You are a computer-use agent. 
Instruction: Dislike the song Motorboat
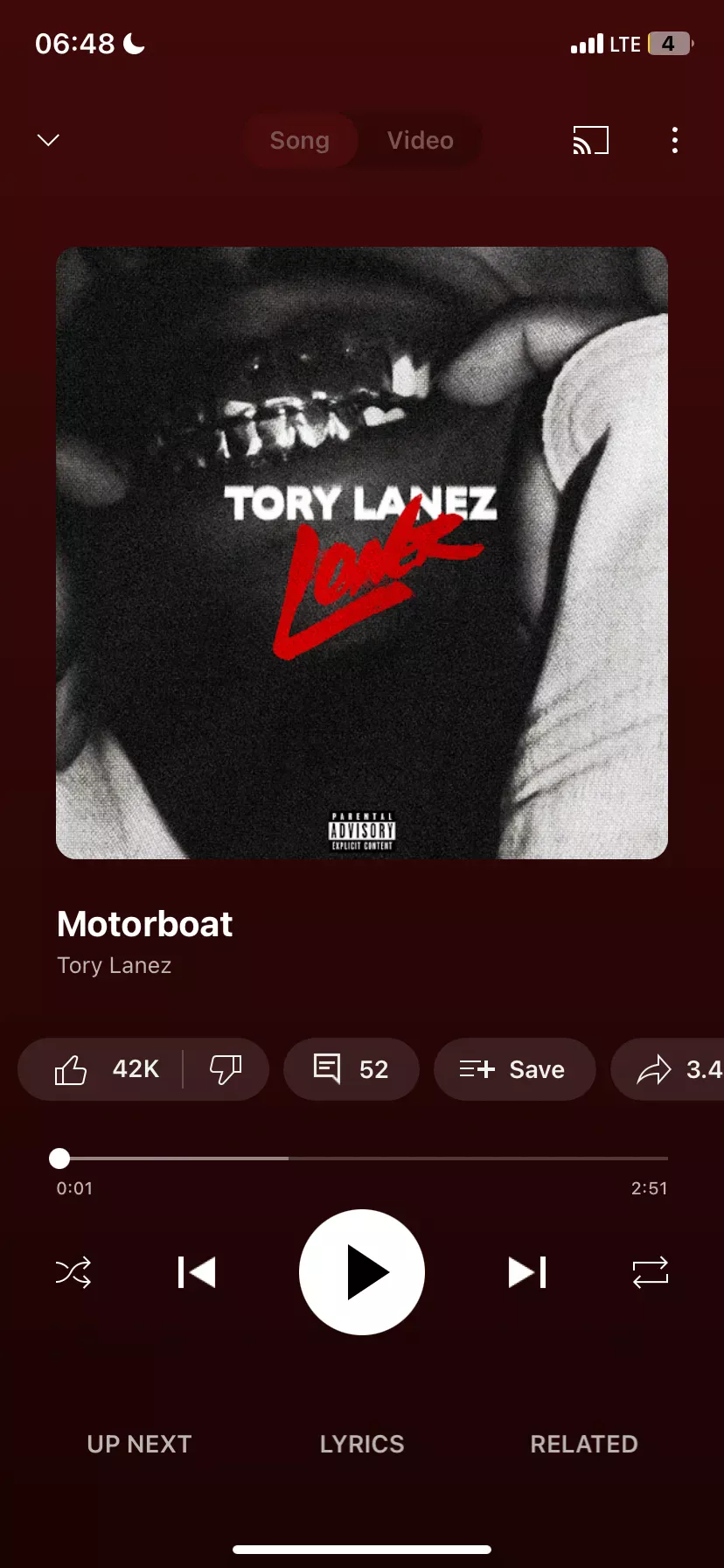(226, 1068)
